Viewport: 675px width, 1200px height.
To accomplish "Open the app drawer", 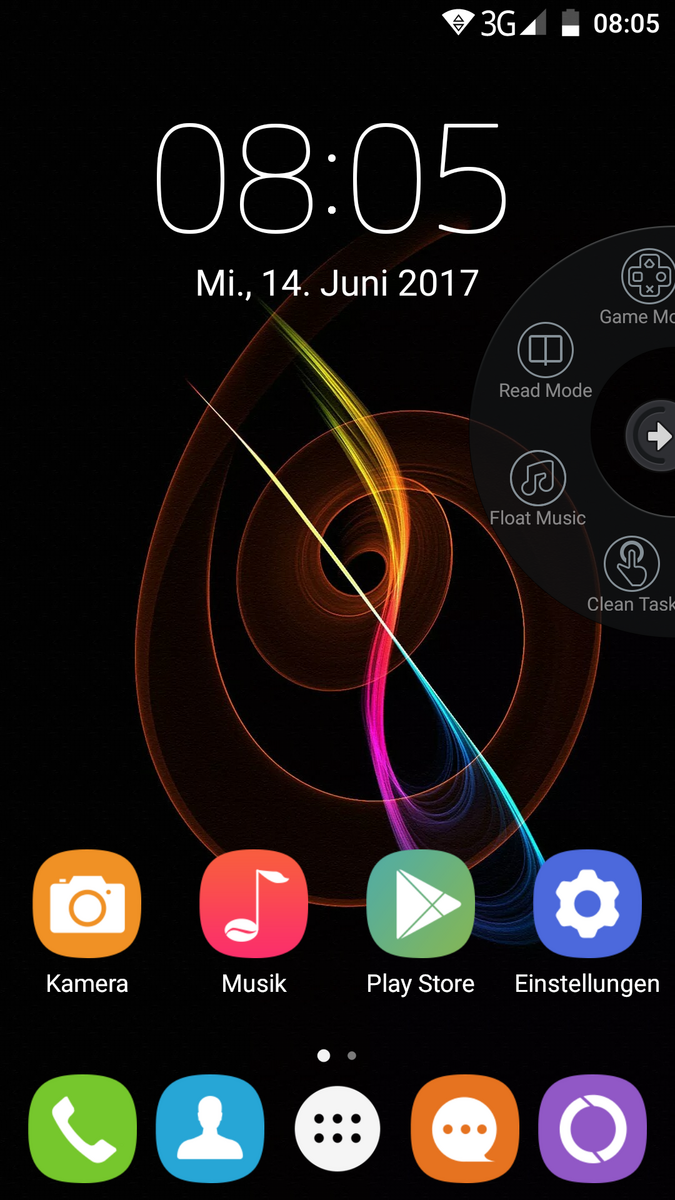I will [x=337, y=1130].
